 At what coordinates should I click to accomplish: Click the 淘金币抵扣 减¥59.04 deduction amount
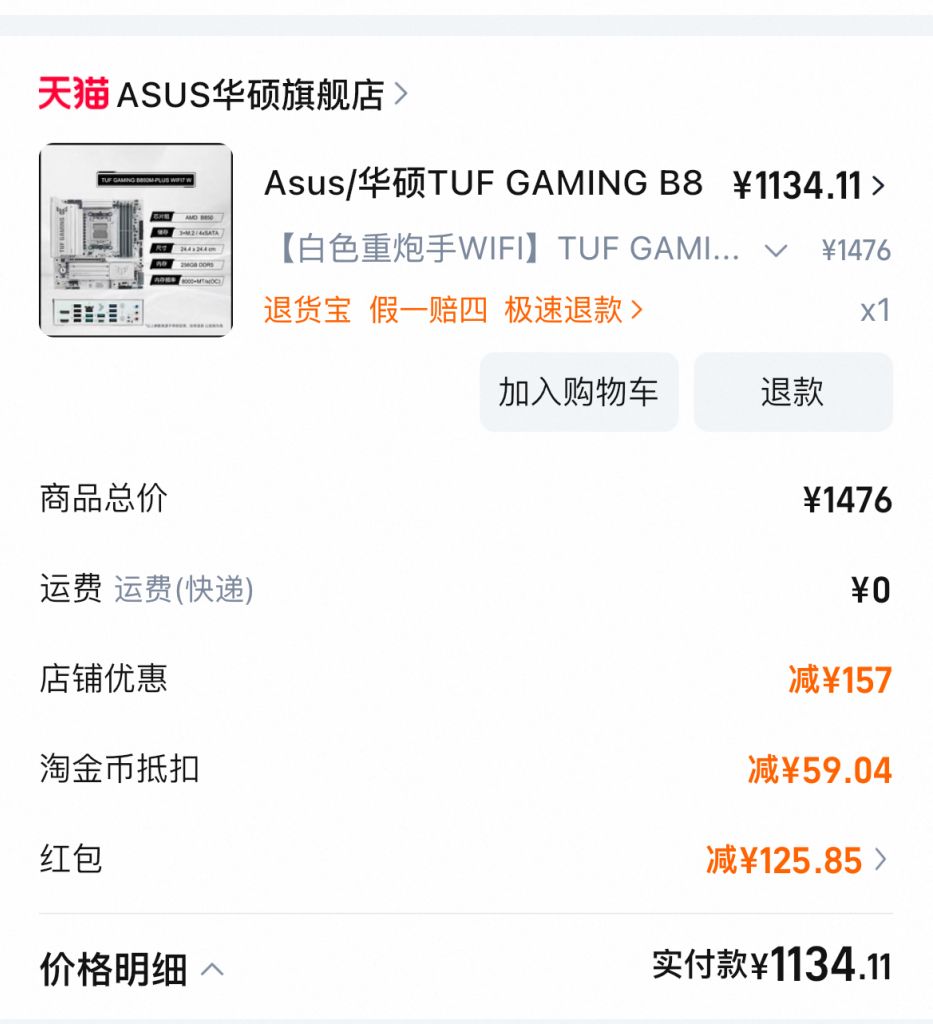pyautogui.click(x=823, y=769)
